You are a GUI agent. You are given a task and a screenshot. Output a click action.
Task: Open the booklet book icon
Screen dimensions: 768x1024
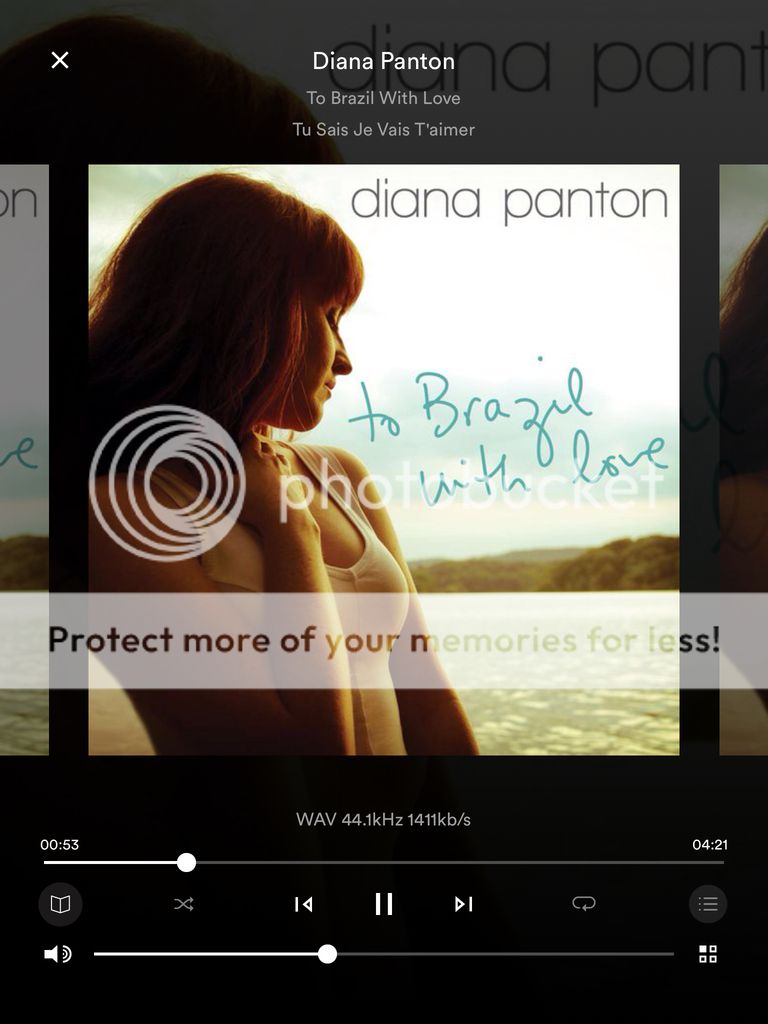tap(61, 904)
